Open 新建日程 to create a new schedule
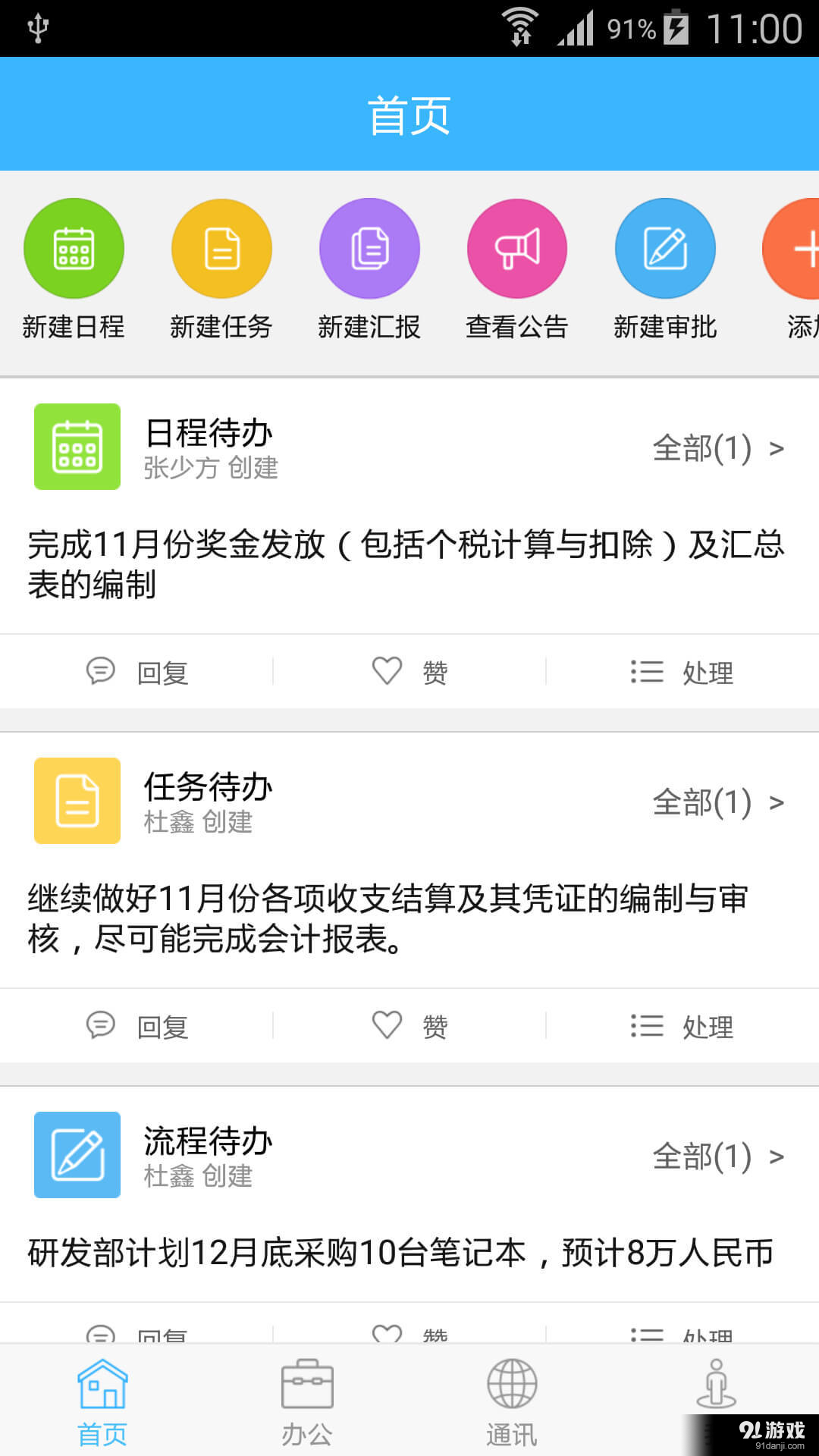819x1456 pixels. [x=74, y=248]
